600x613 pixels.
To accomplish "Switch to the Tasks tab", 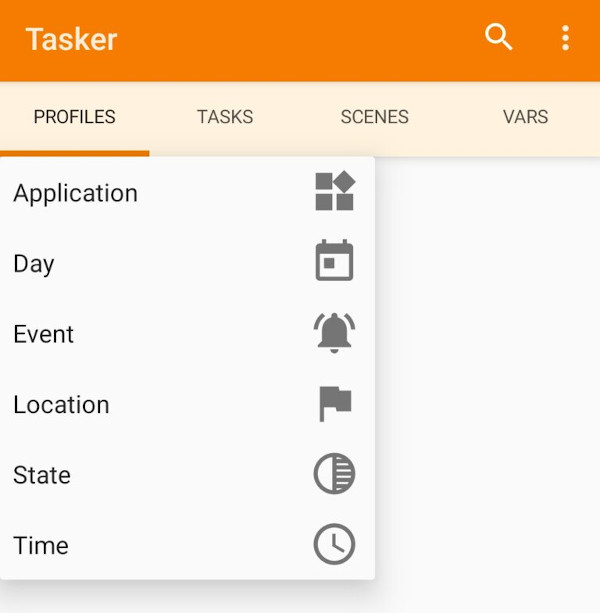I will (x=225, y=117).
